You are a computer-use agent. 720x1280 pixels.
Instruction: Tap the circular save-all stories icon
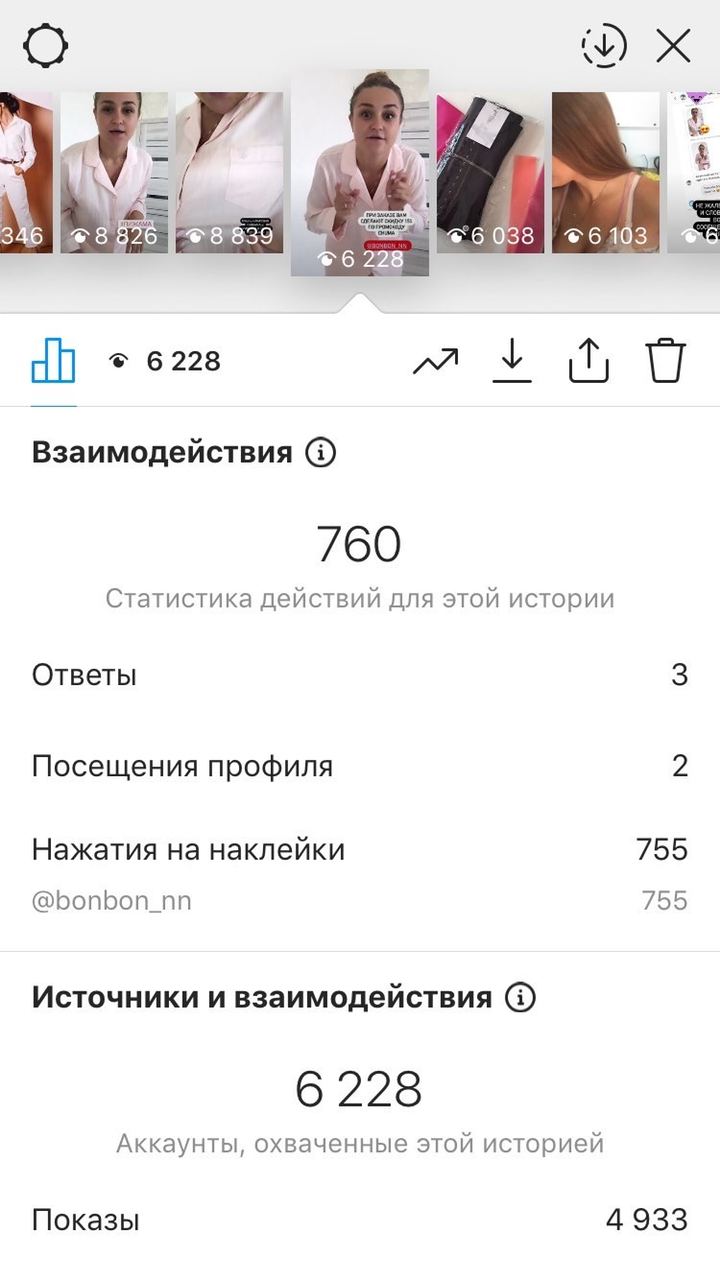[x=603, y=46]
